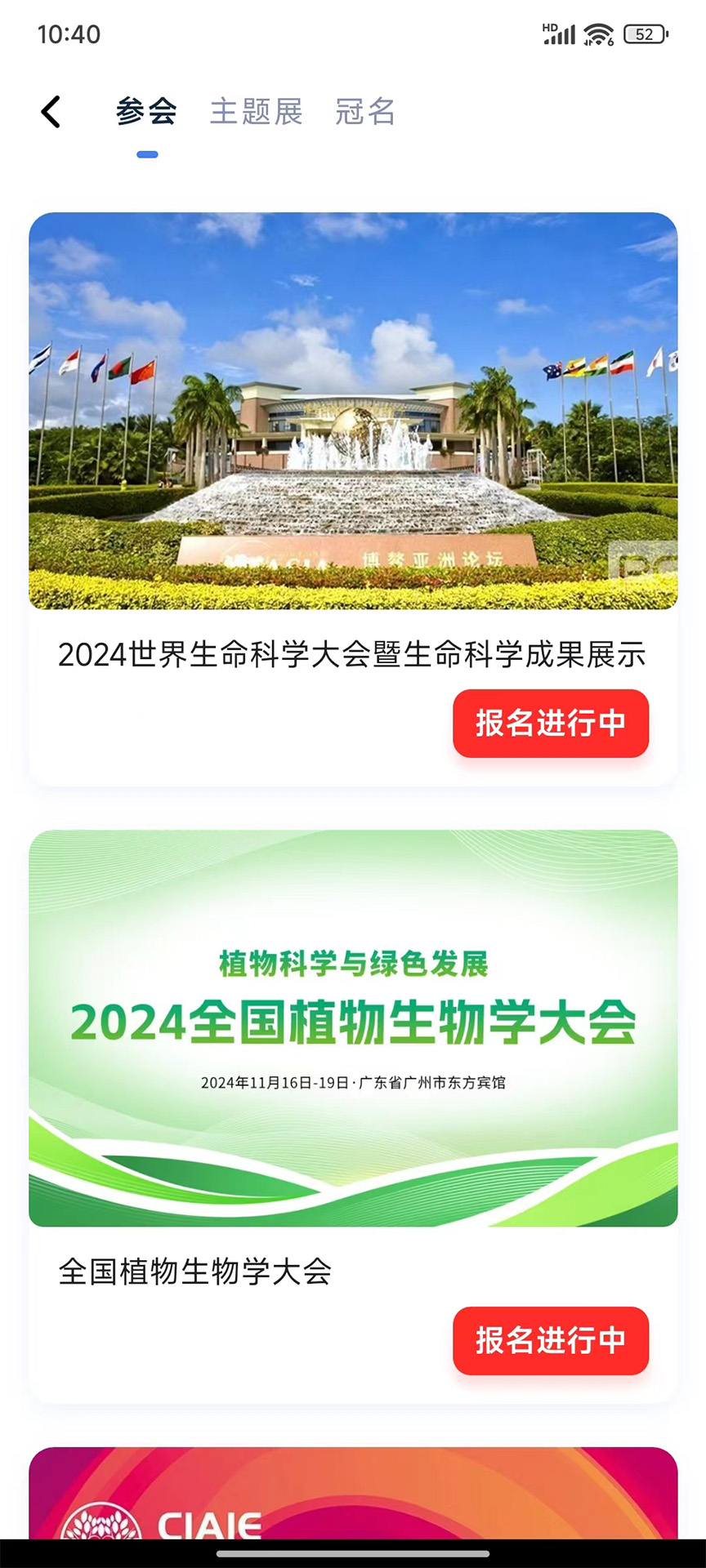Open the 2024世界生命科学大会 event card
Image resolution: width=706 pixels, height=1568 pixels.
pyautogui.click(x=353, y=653)
